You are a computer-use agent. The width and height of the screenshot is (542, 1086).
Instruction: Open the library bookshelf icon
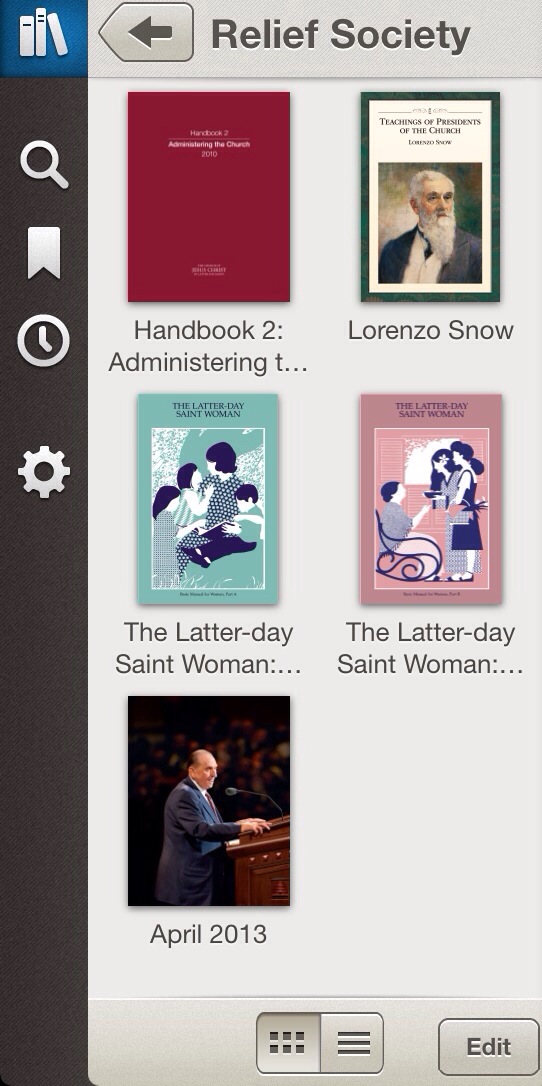pyautogui.click(x=43, y=33)
